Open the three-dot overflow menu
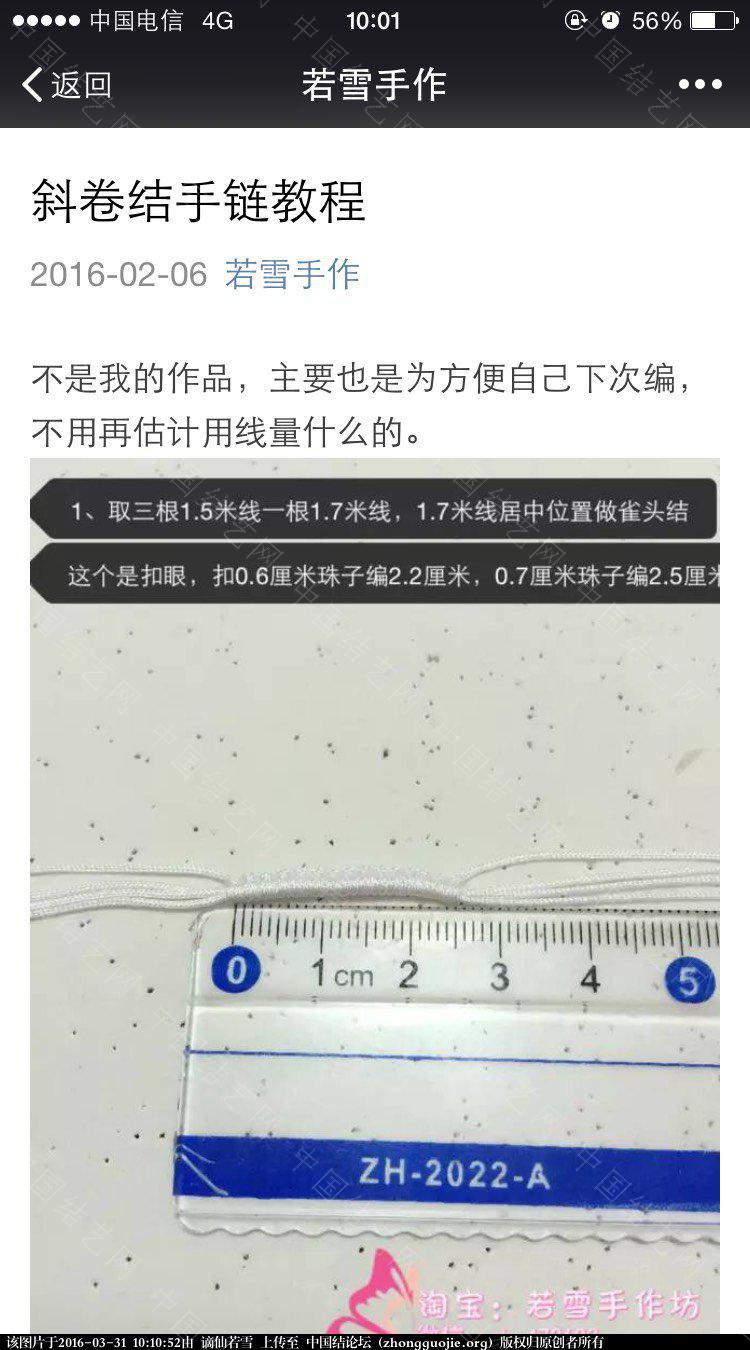The width and height of the screenshot is (750, 1350). 700,85
